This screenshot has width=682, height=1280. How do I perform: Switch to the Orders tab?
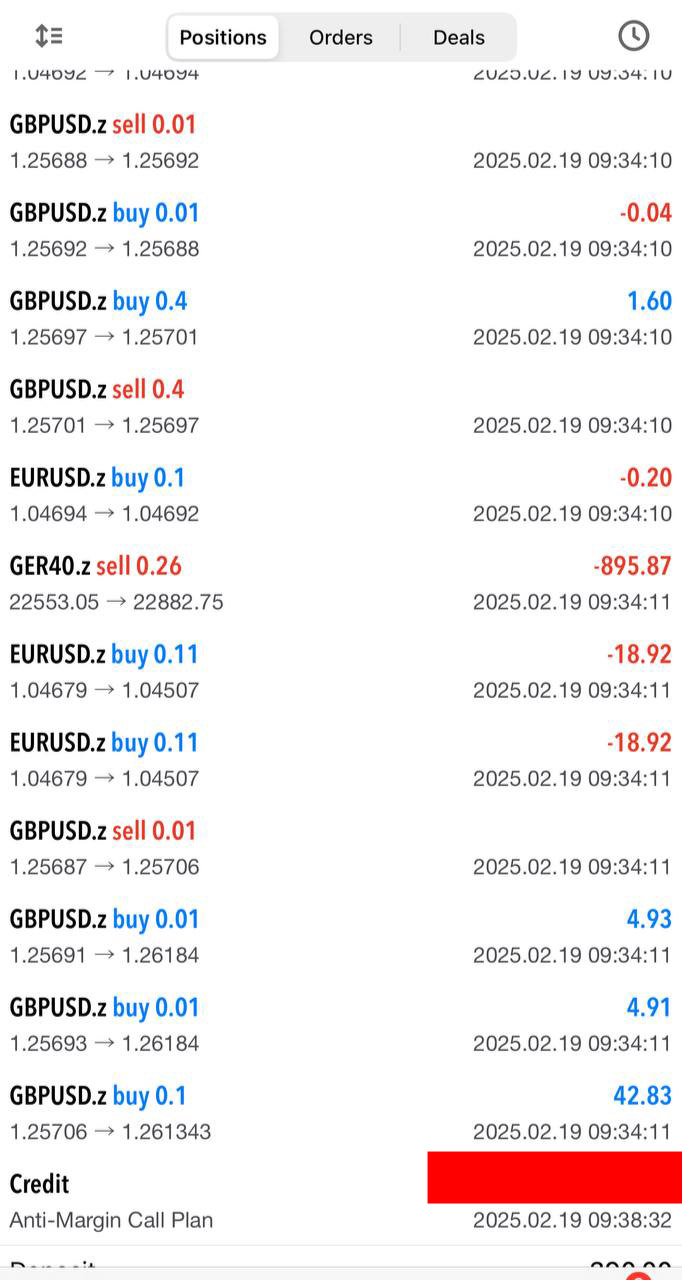(341, 38)
